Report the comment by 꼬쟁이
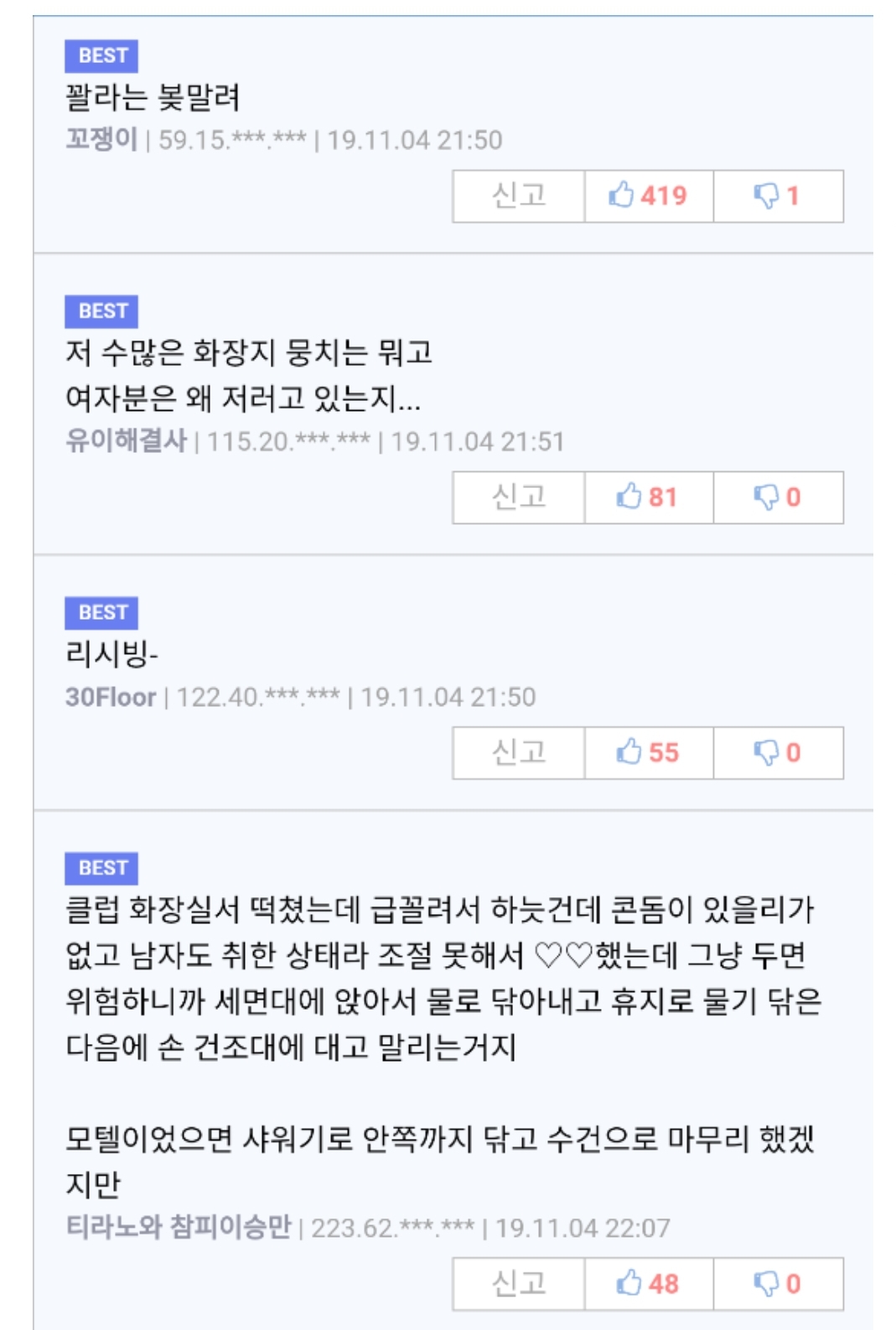The image size is (896, 1330). coord(518,196)
